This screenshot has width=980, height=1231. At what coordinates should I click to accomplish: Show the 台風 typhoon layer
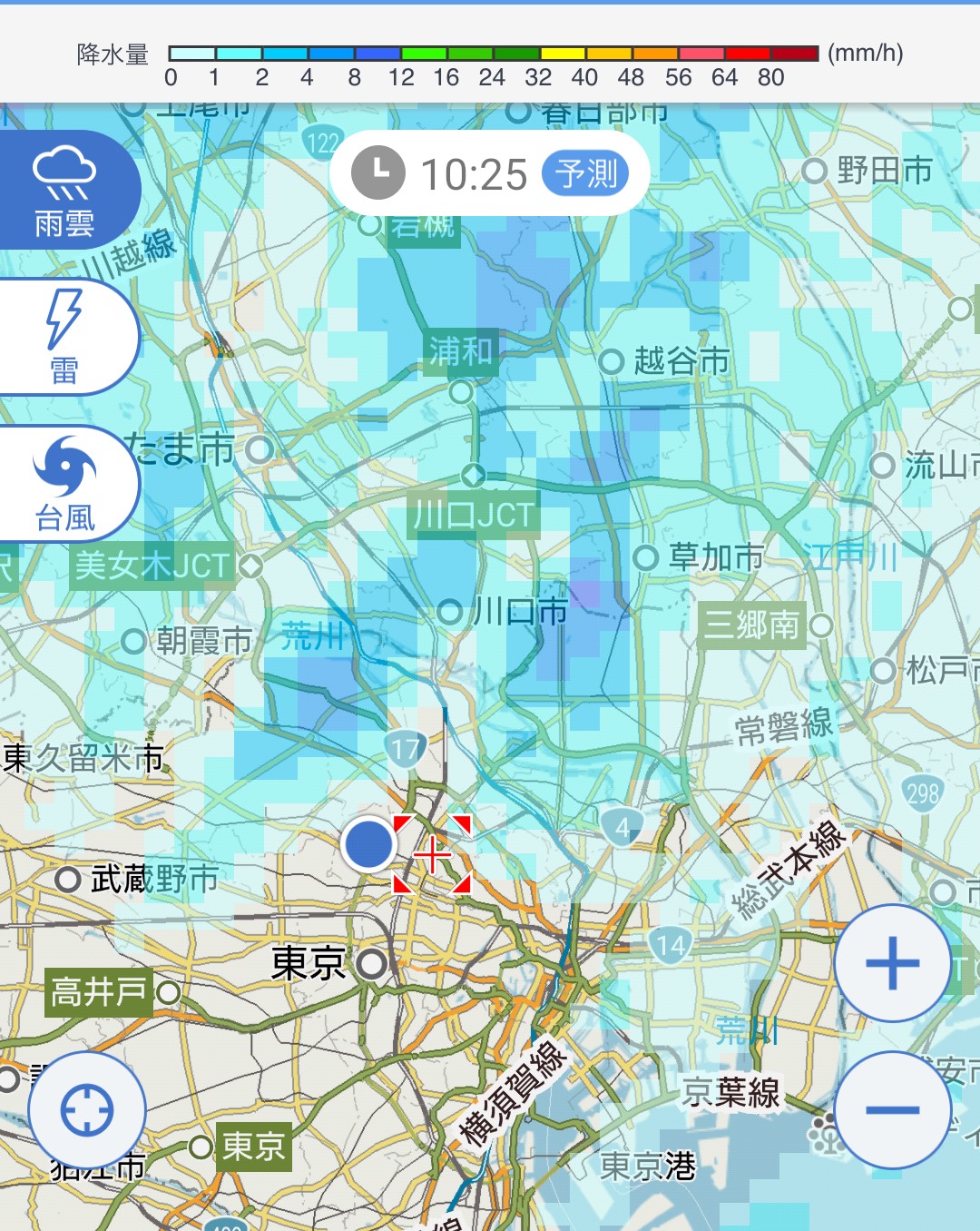pyautogui.click(x=64, y=484)
